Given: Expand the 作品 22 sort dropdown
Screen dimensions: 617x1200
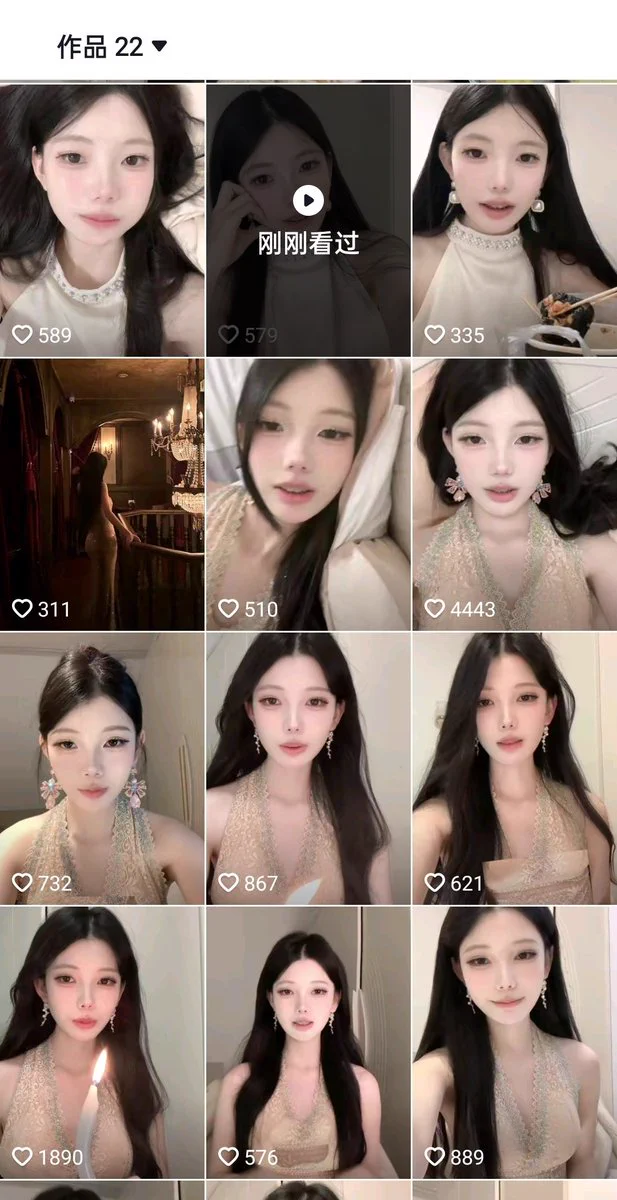Looking at the screenshot, I should (x=112, y=46).
